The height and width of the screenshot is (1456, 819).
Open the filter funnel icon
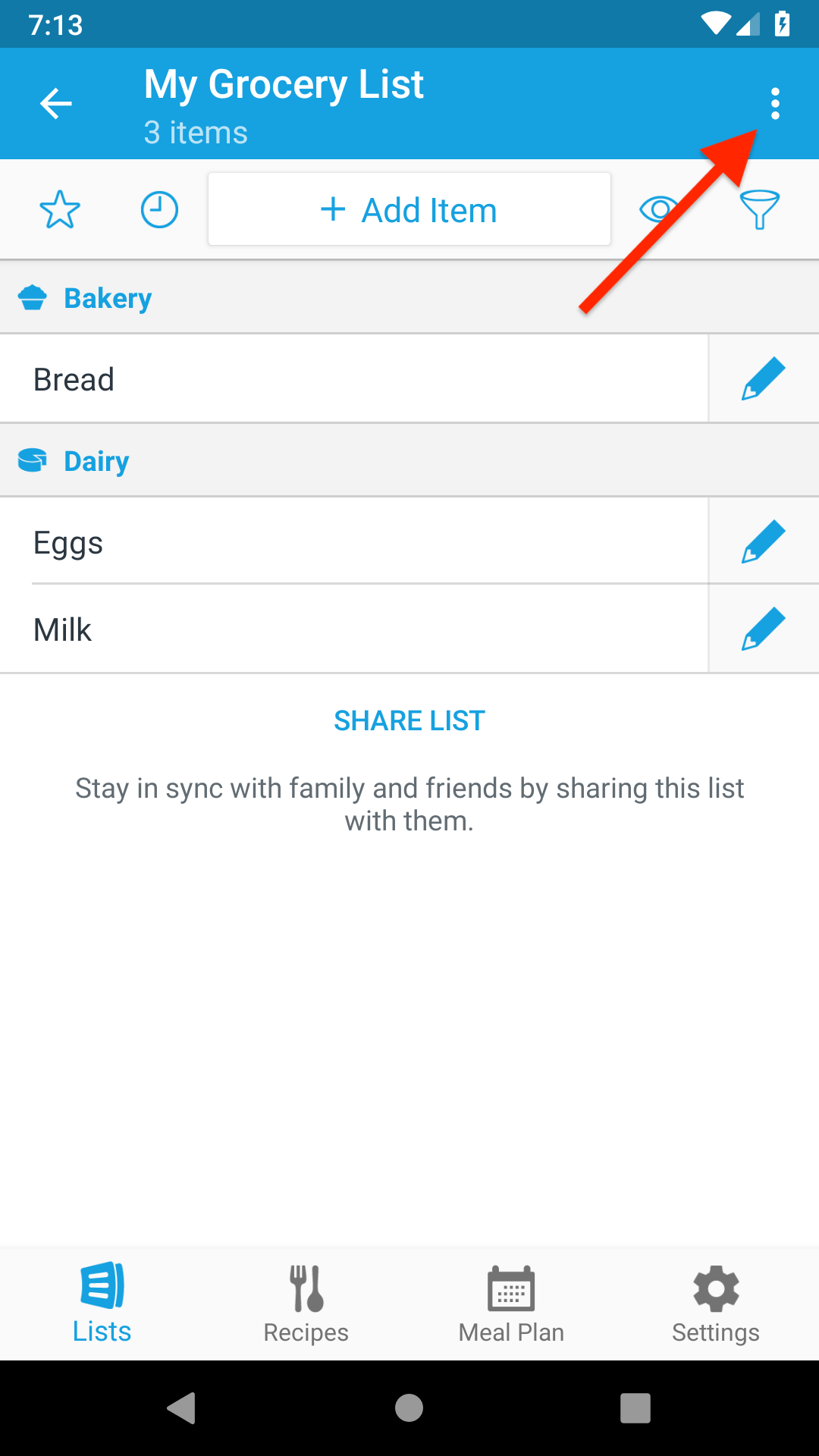point(759,210)
